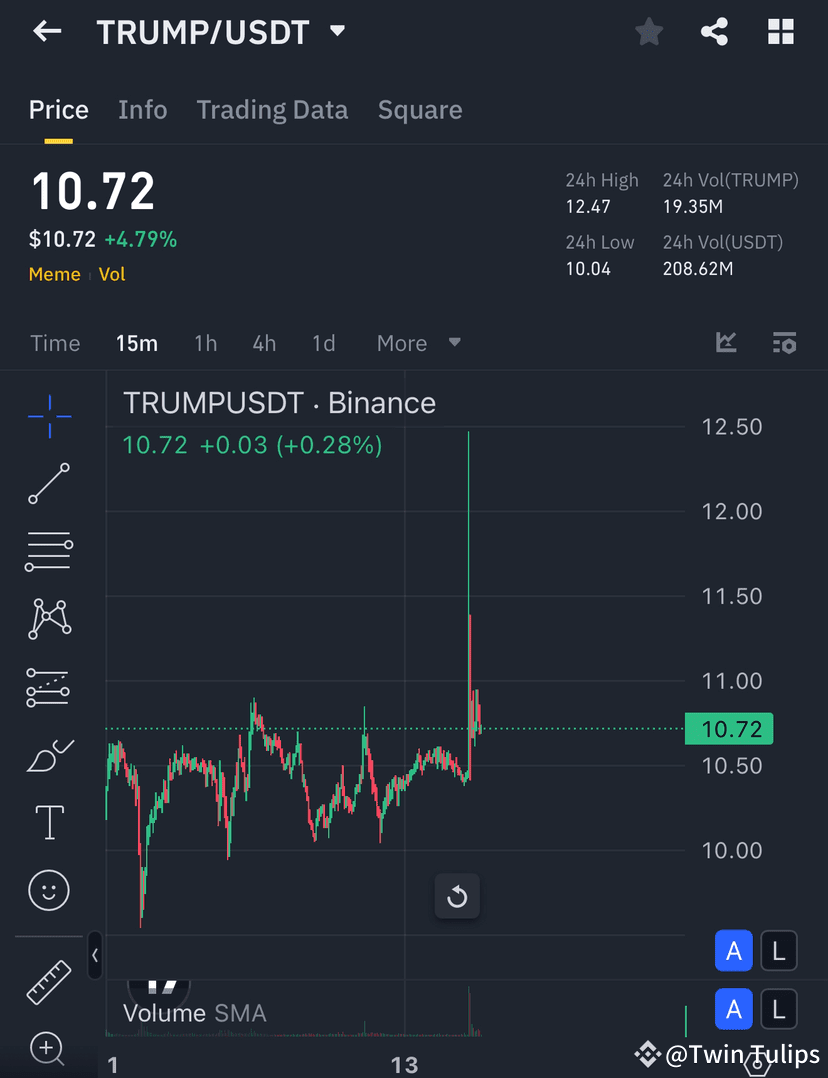Select the trend line drawing tool
Screen dimensions: 828x1078
[x=48, y=484]
